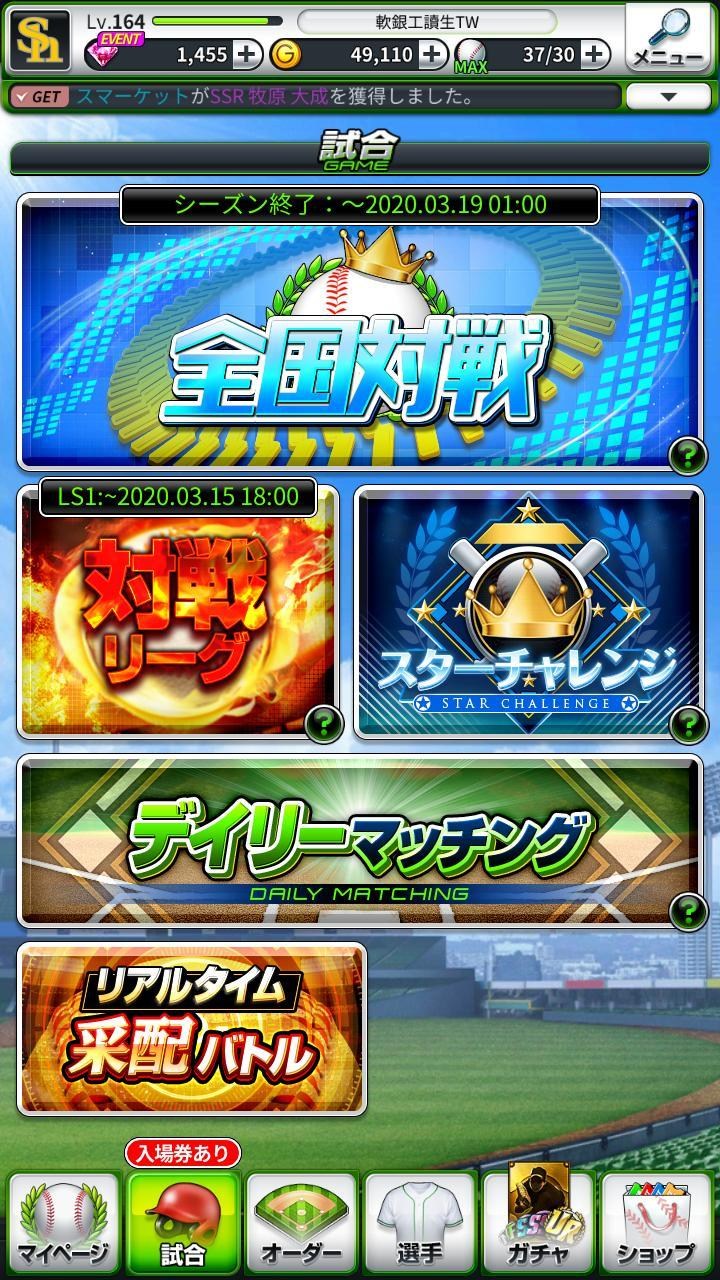Show help for スターチャレンジ

tap(687, 722)
